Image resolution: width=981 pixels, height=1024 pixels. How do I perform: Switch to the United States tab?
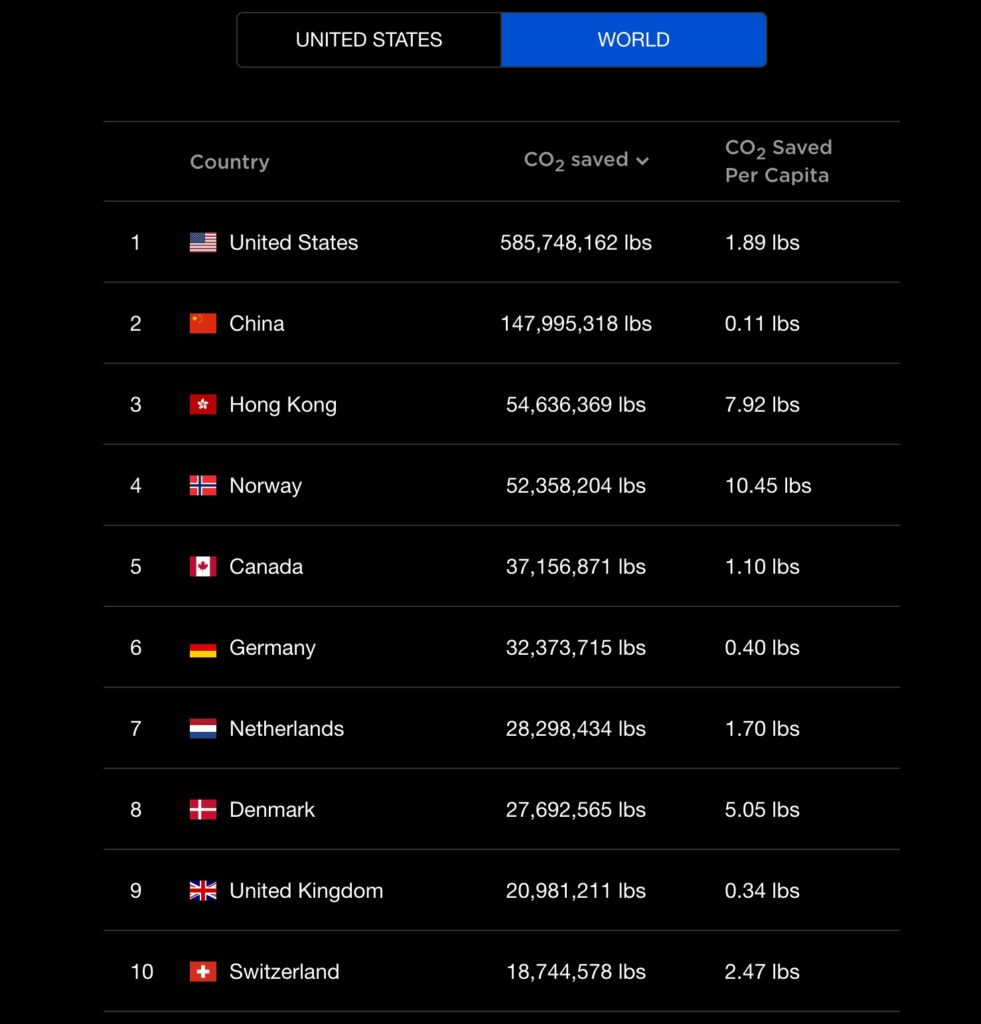(x=369, y=40)
